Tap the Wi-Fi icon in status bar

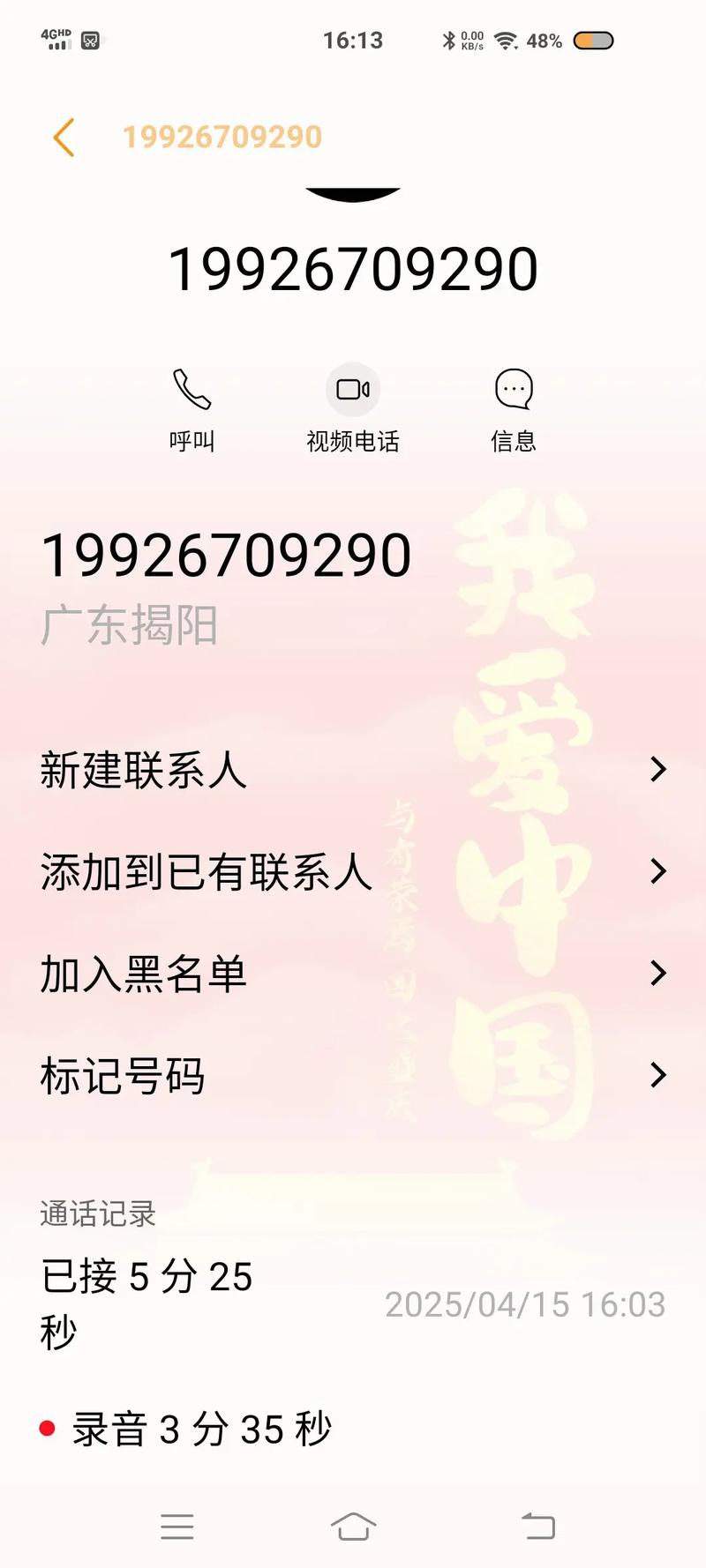[504, 39]
